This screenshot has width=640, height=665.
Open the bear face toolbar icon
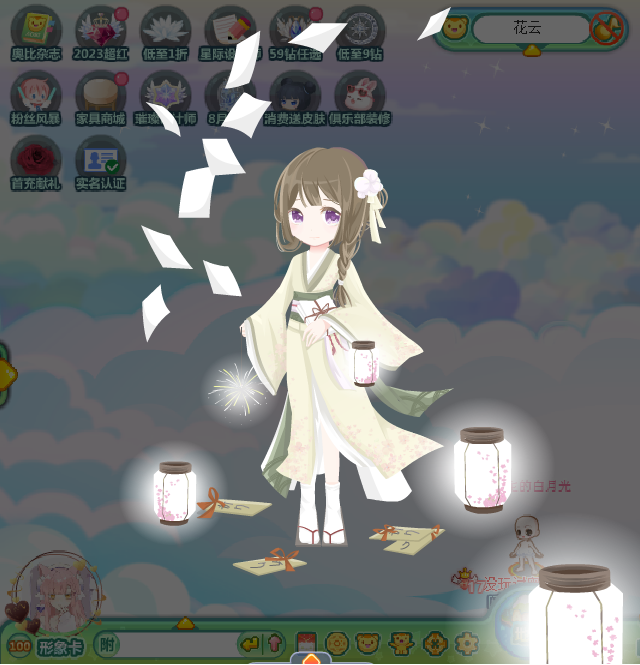368,642
